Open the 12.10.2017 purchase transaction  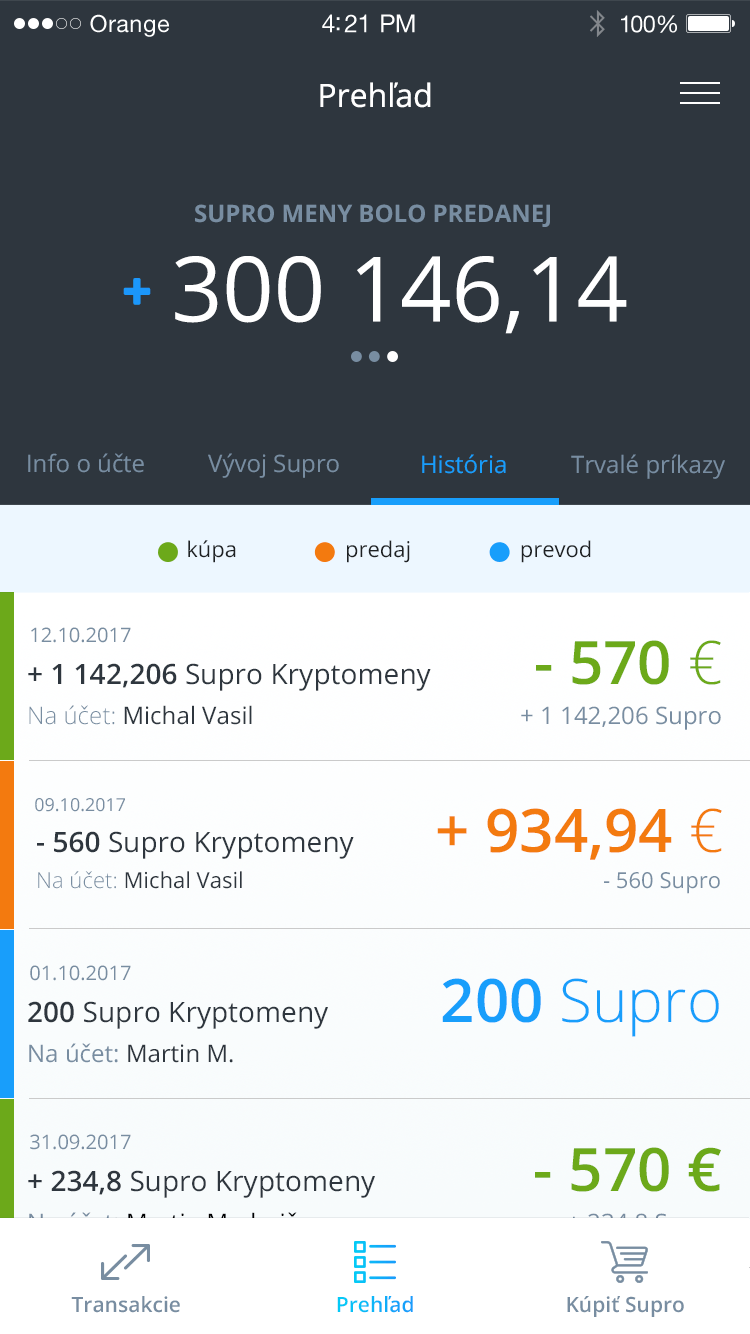coord(375,676)
